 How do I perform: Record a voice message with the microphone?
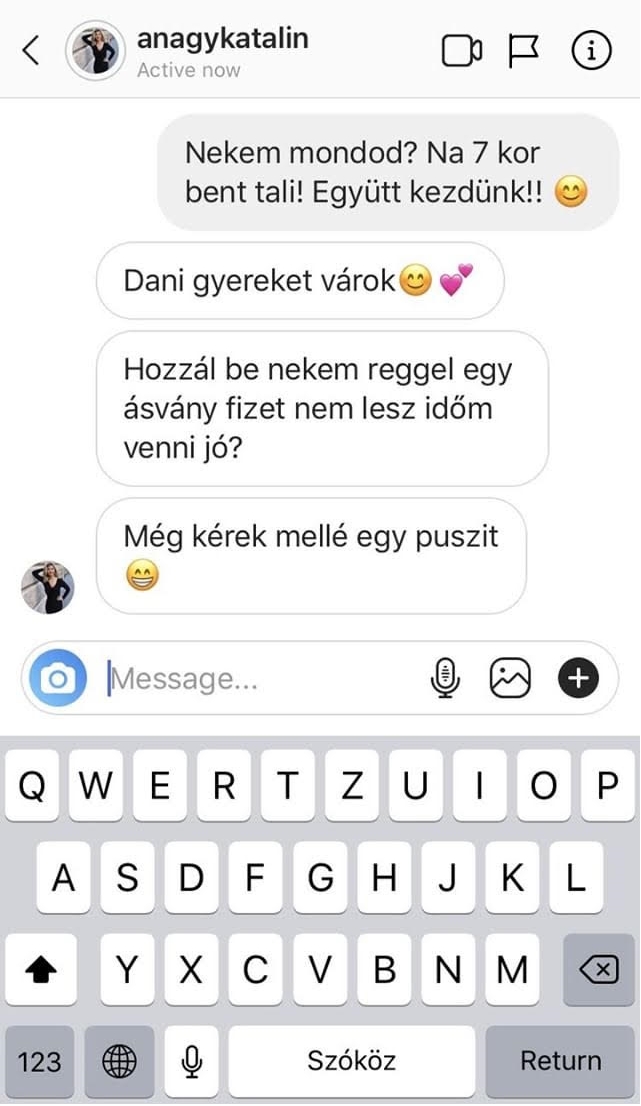click(x=445, y=680)
